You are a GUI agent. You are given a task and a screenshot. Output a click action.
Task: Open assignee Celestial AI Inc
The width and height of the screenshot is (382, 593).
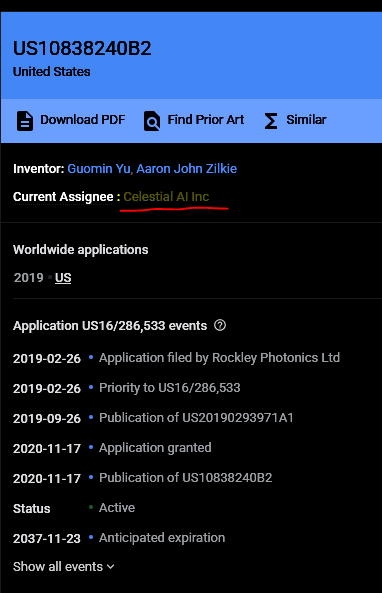(x=166, y=197)
